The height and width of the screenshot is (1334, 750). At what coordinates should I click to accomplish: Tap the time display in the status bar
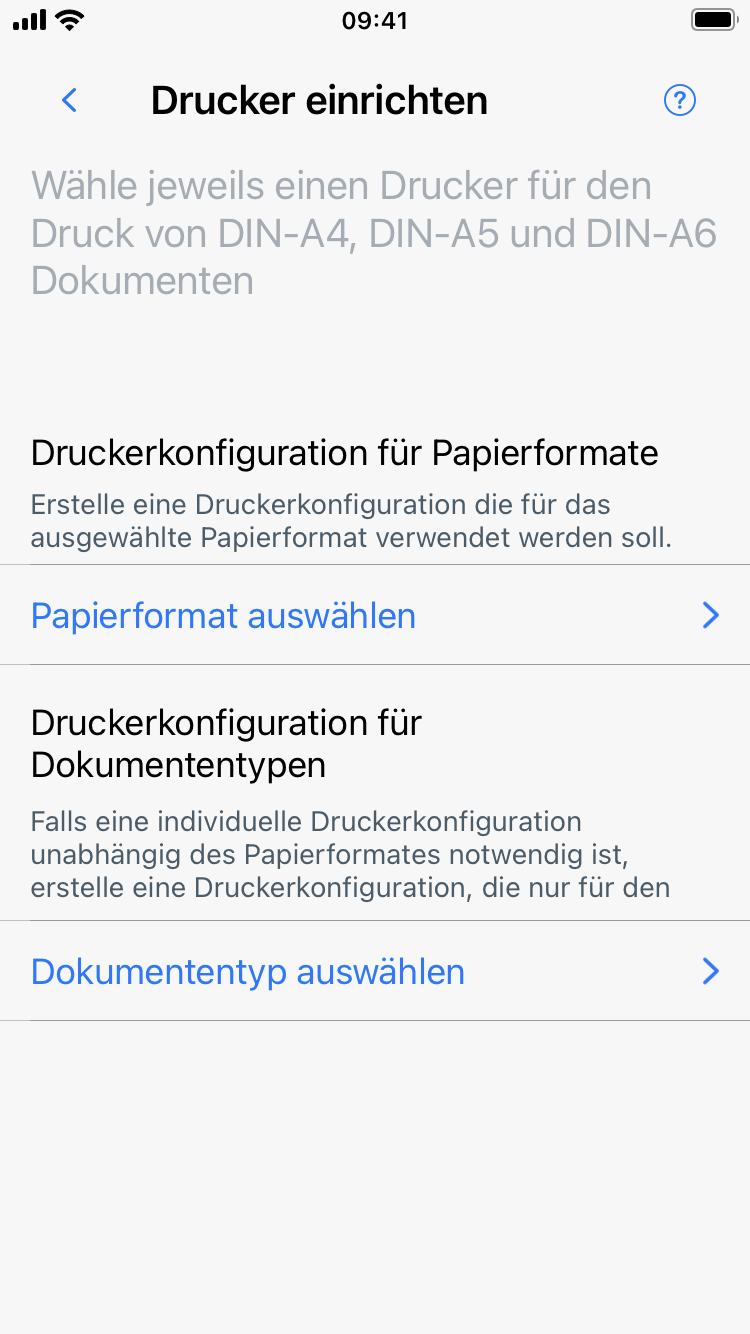coord(374,20)
